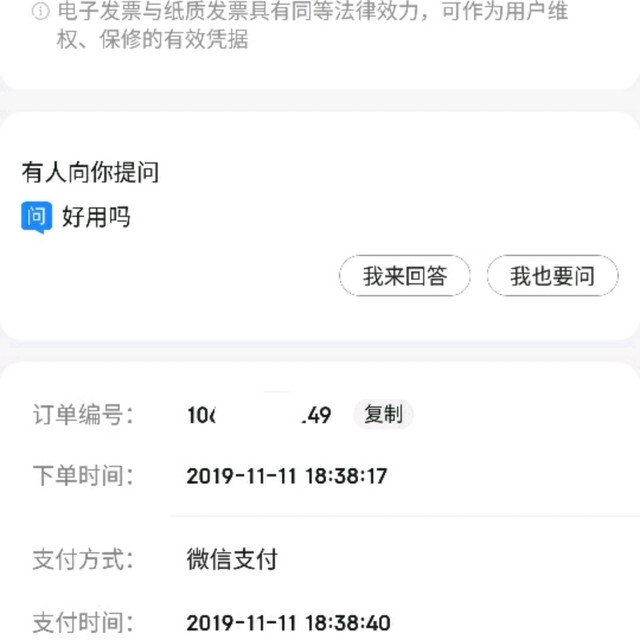
Task: Copy the order number with 复制
Action: [x=383, y=414]
